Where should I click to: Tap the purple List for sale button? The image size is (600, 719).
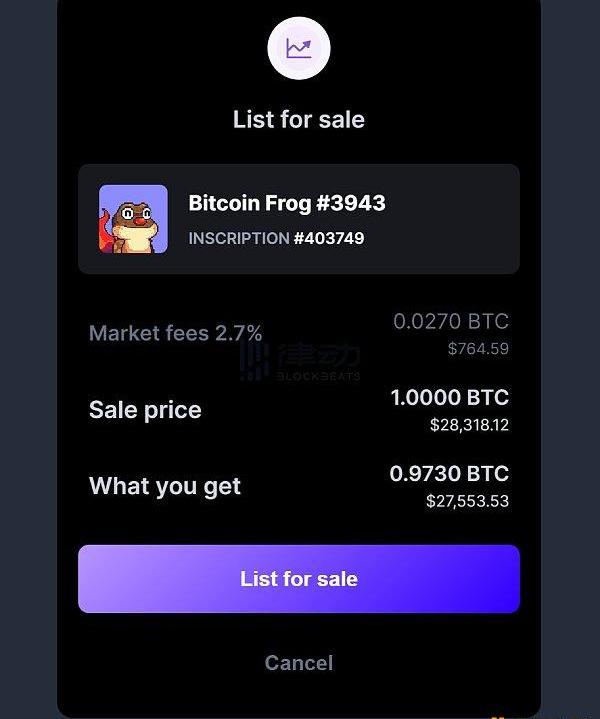(x=298, y=579)
